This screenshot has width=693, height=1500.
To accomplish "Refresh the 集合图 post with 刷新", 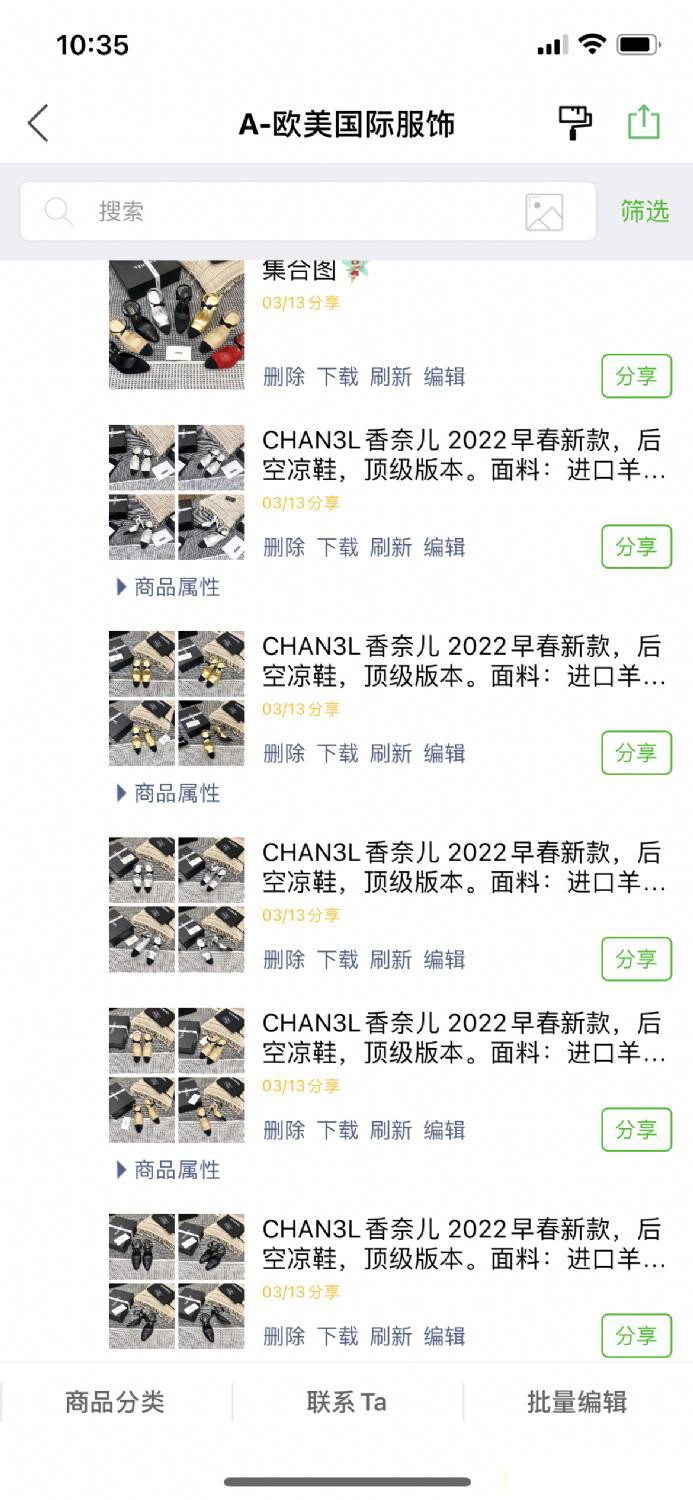I will (x=390, y=377).
